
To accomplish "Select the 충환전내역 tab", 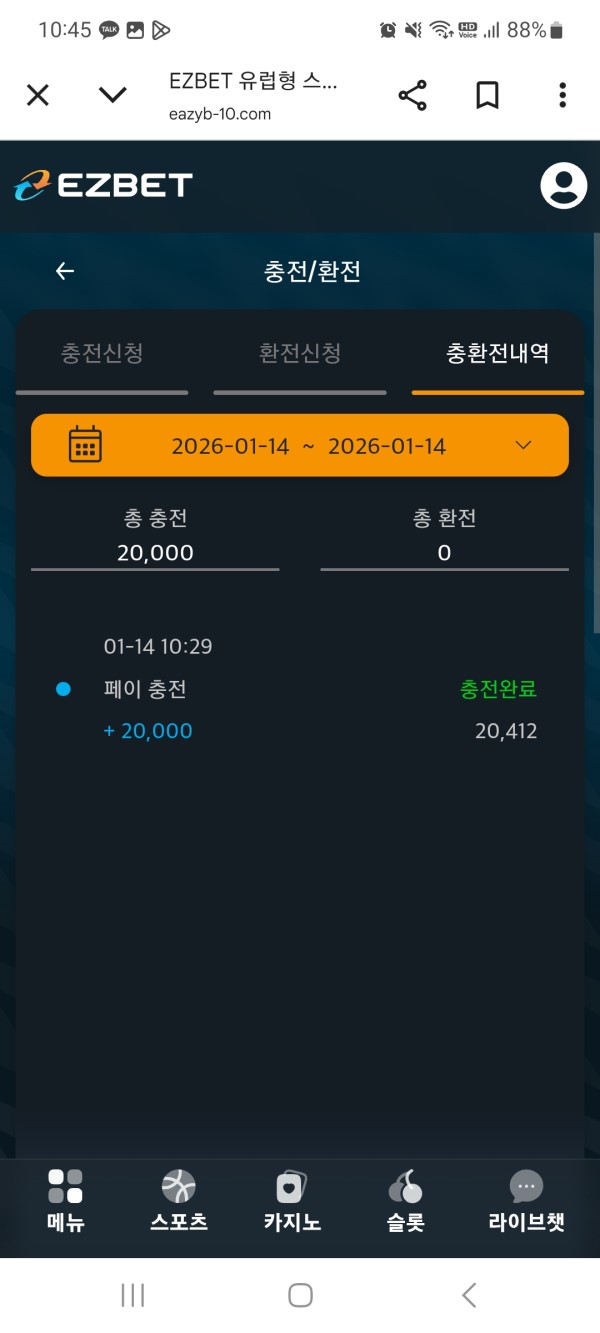I will 497,353.
